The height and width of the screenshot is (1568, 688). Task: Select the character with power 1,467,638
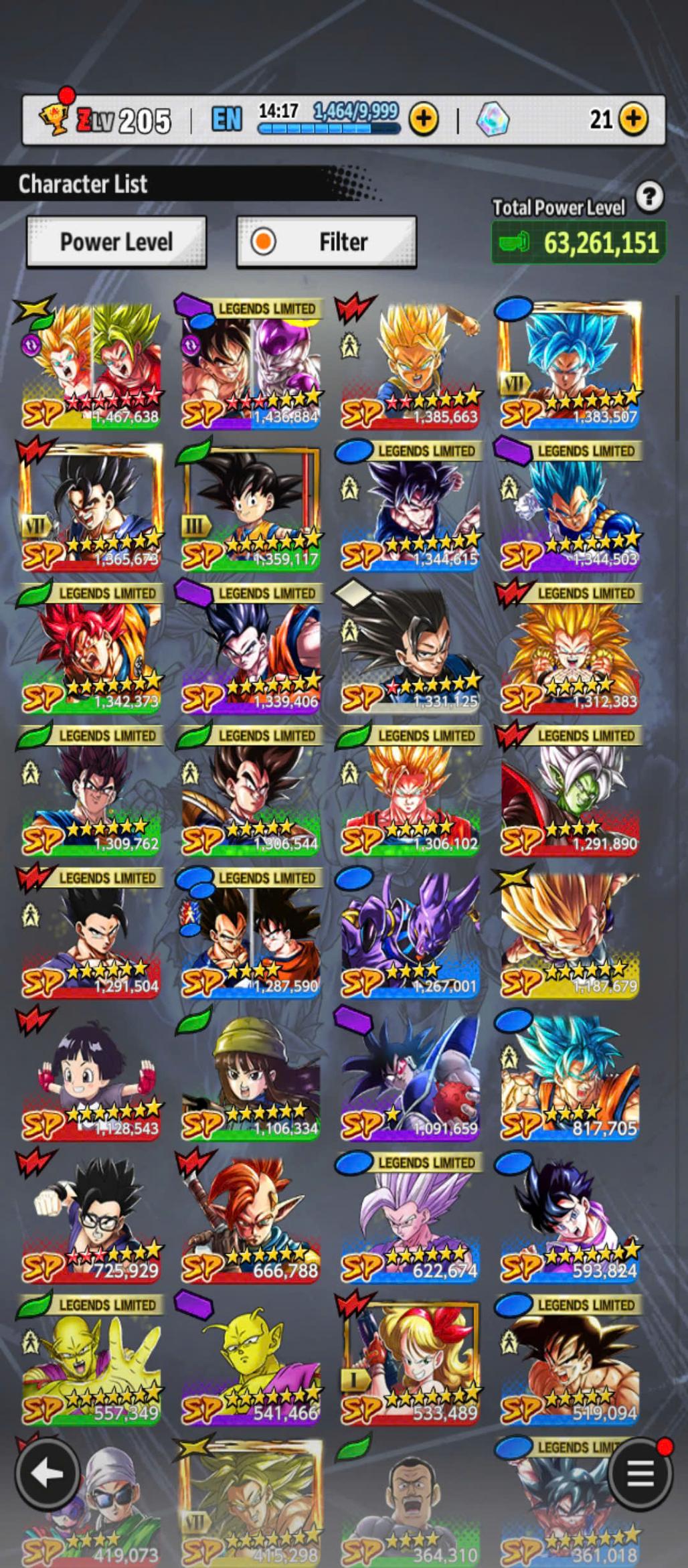click(x=91, y=365)
